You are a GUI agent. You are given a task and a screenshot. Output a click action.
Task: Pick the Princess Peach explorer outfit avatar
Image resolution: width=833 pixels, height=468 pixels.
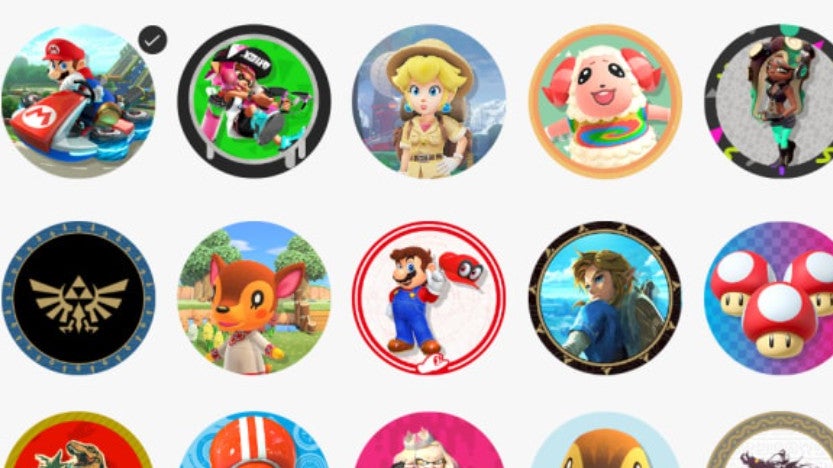click(x=429, y=100)
